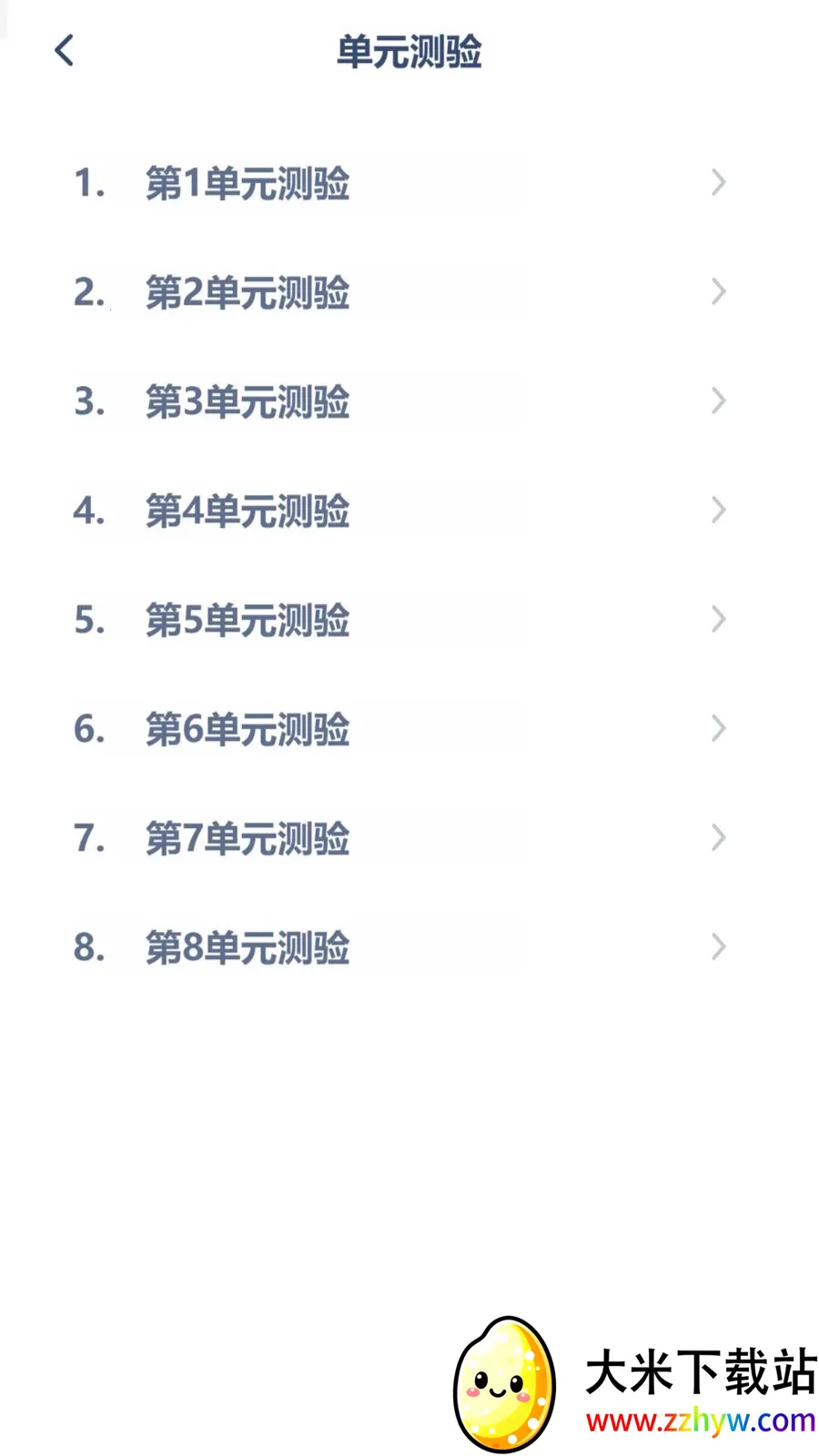Go back using the top-left arrow

click(64, 51)
